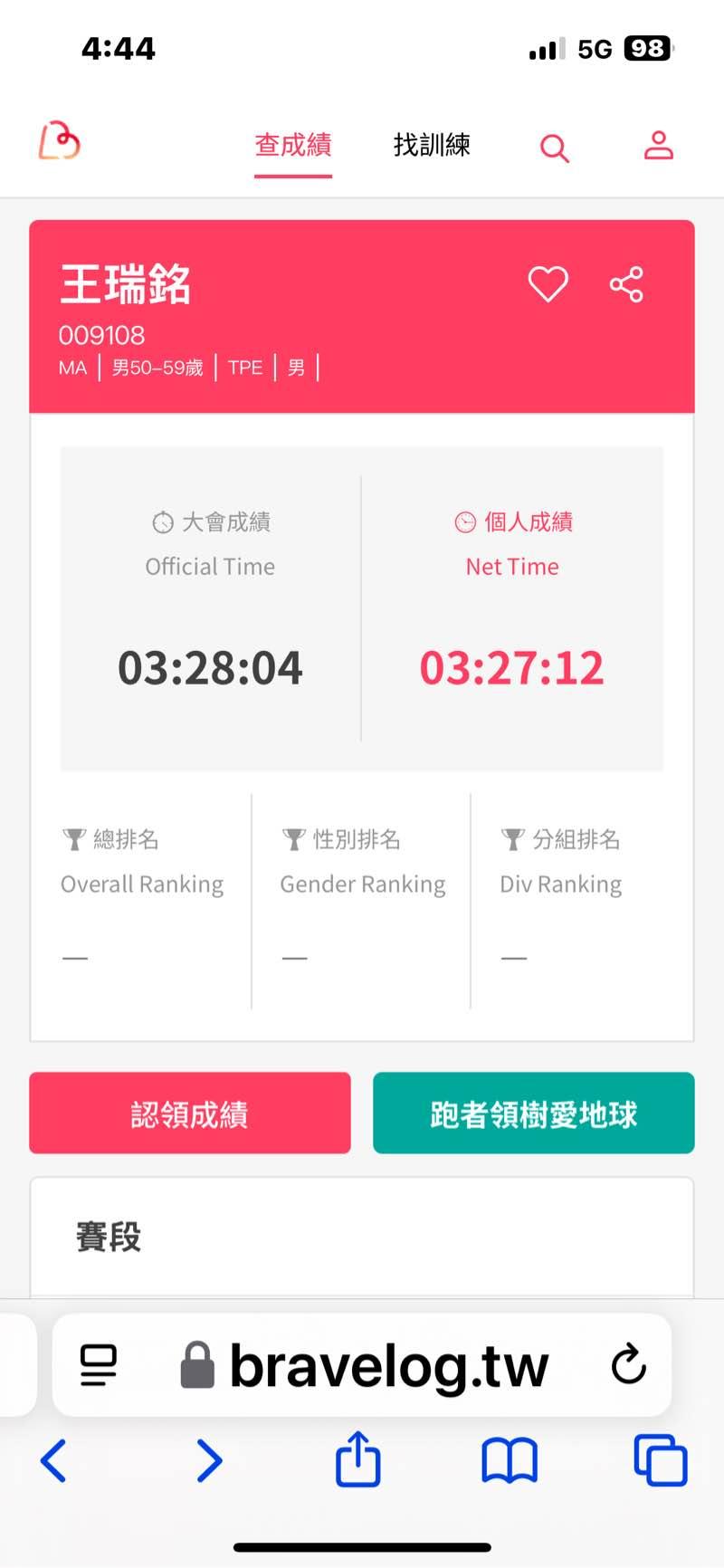Reload the page
Viewport: 724px width, 1568px height.
click(x=628, y=1365)
